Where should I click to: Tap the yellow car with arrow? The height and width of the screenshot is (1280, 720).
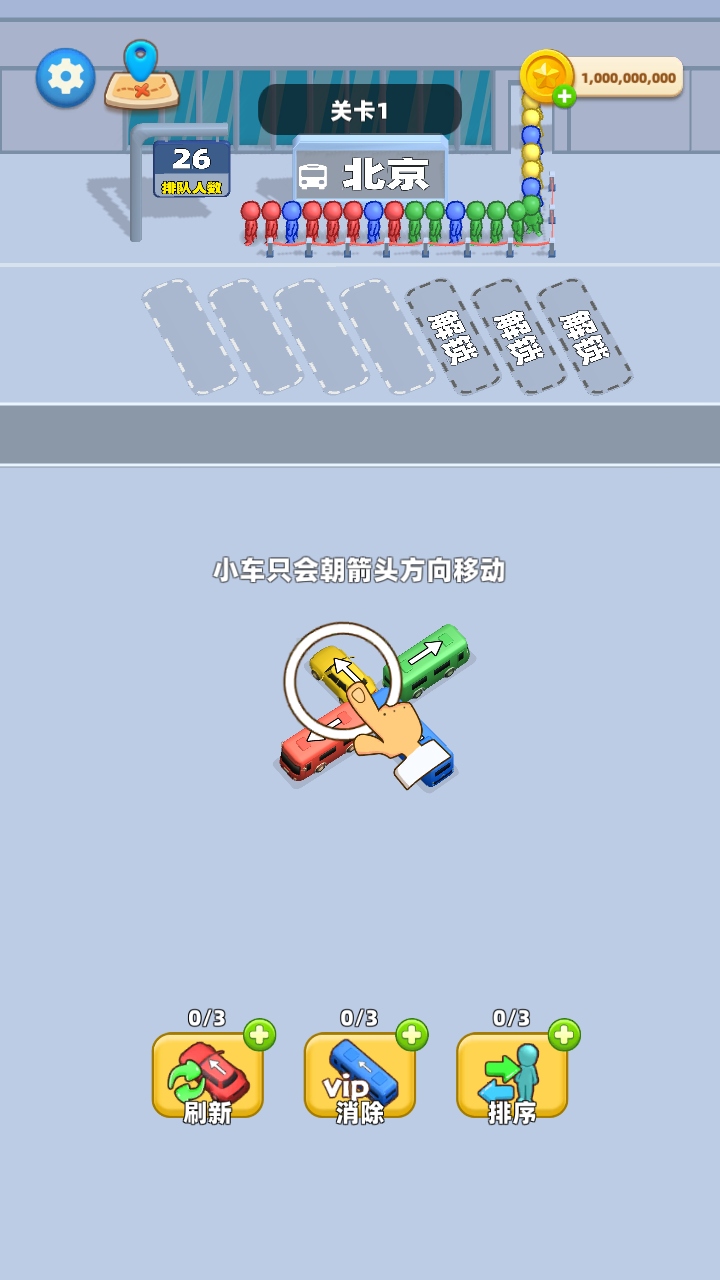coord(338,670)
